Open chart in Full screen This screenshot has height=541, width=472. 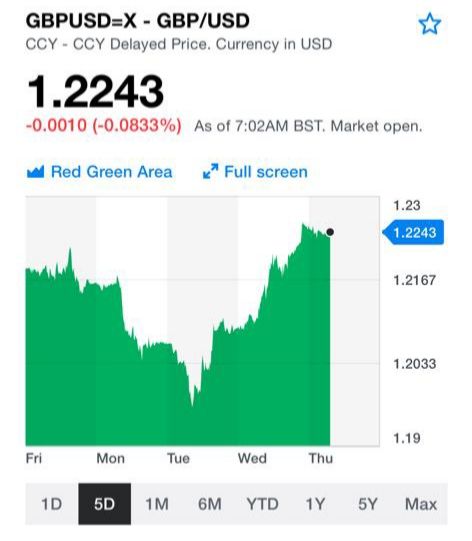pyautogui.click(x=255, y=171)
